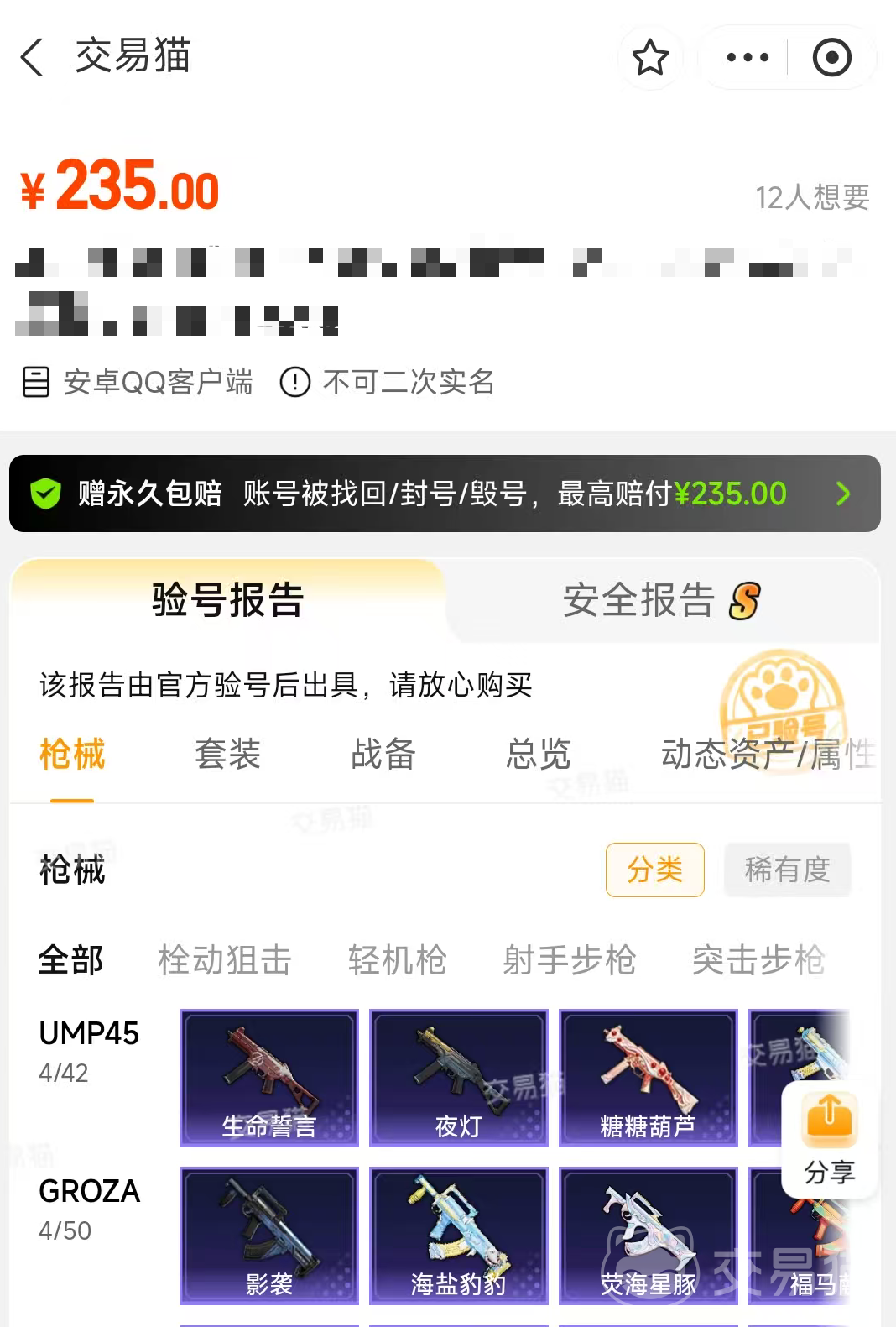Select the 验号报告 tab
Screen dimensions: 896x1327
pos(227,601)
